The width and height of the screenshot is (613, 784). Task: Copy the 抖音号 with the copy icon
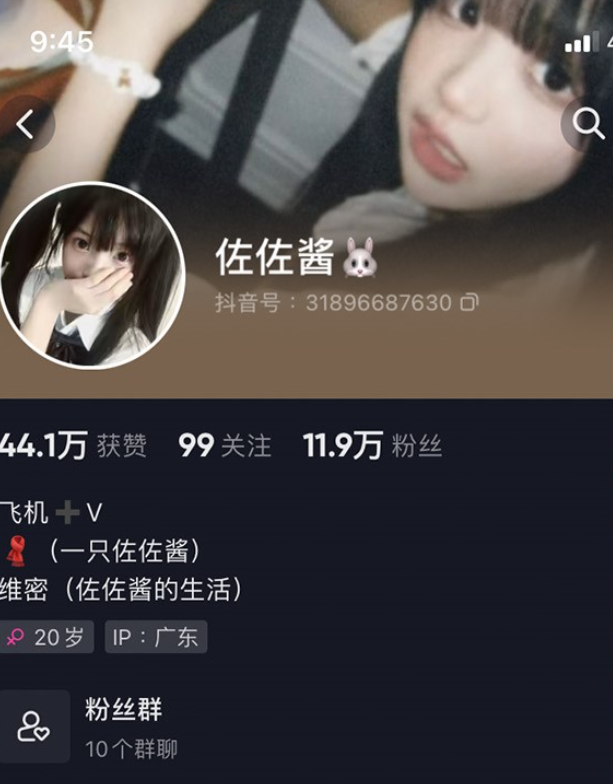469,302
